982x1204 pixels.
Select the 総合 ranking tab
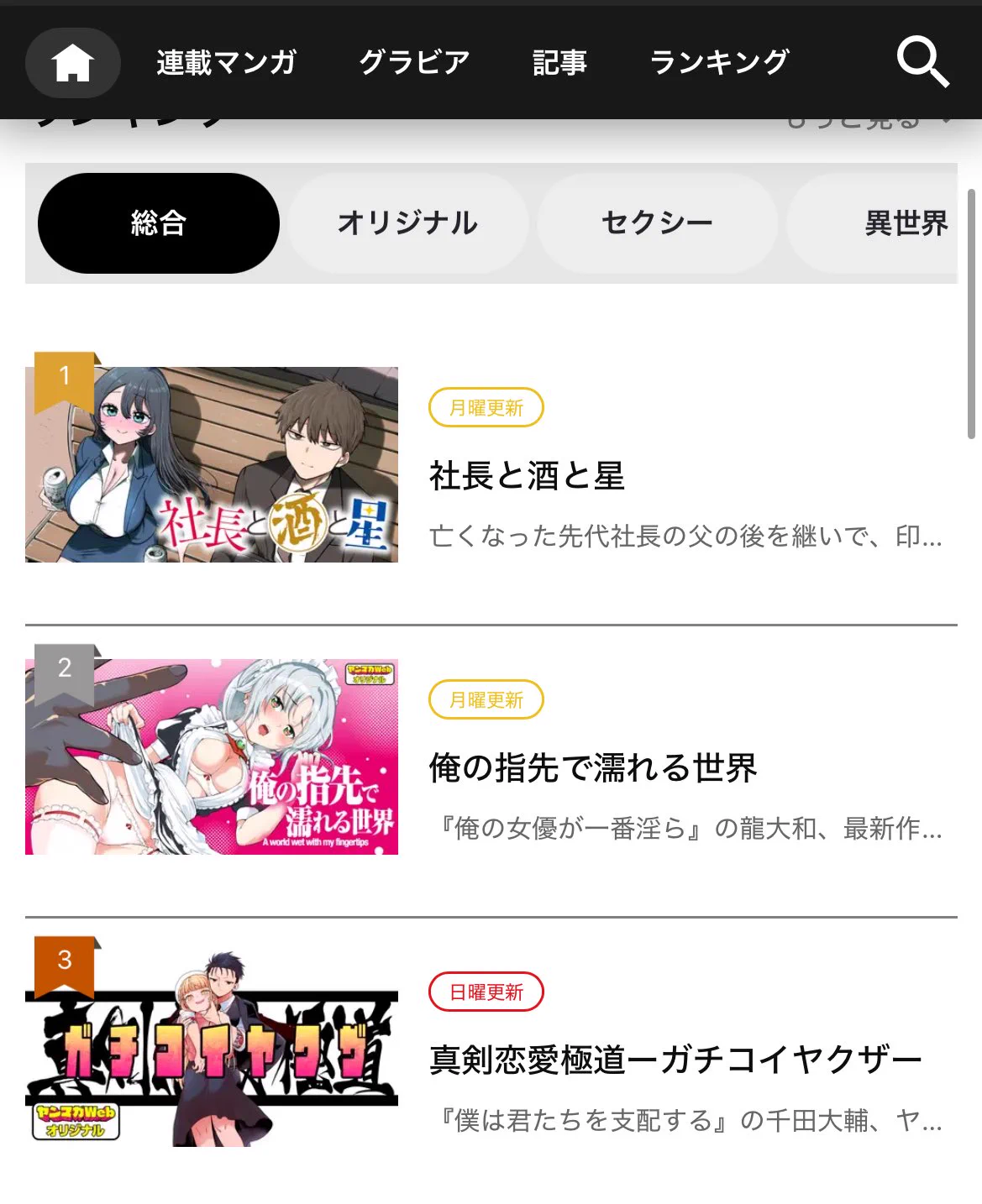pyautogui.click(x=159, y=223)
